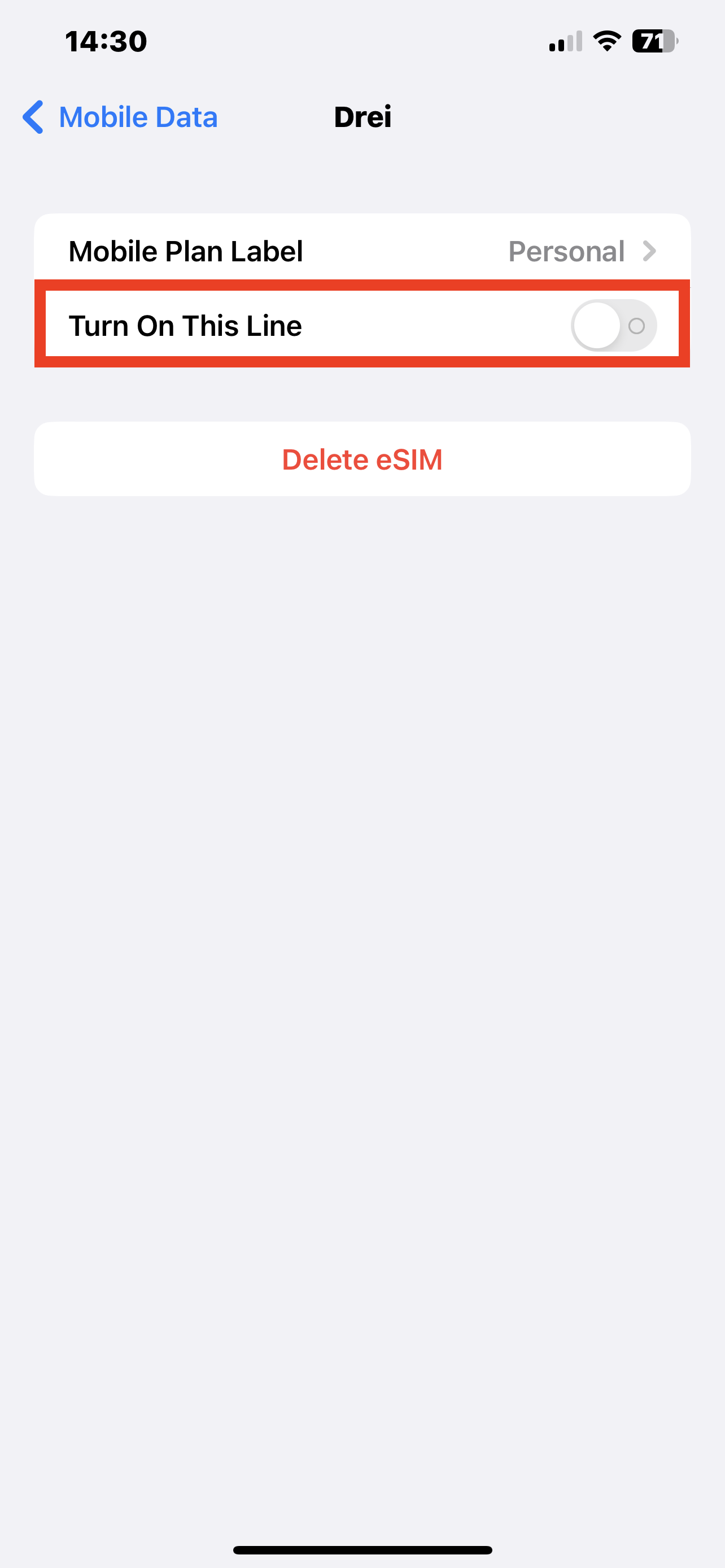The height and width of the screenshot is (1568, 725).
Task: Tap the back chevron next to Mobile Data
Action: pos(33,116)
